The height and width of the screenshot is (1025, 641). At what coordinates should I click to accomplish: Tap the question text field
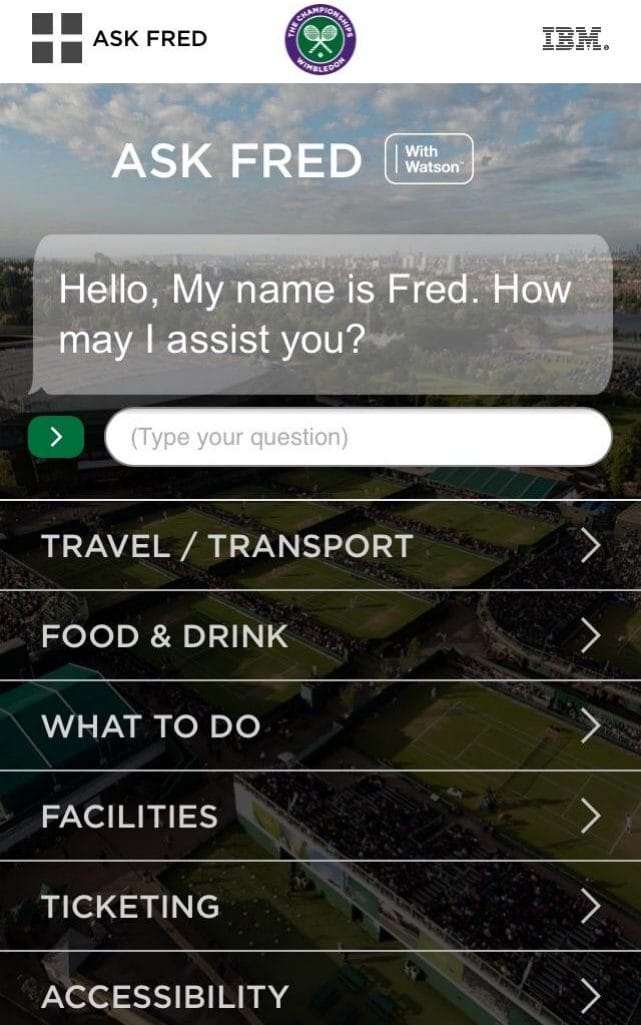pyautogui.click(x=358, y=437)
